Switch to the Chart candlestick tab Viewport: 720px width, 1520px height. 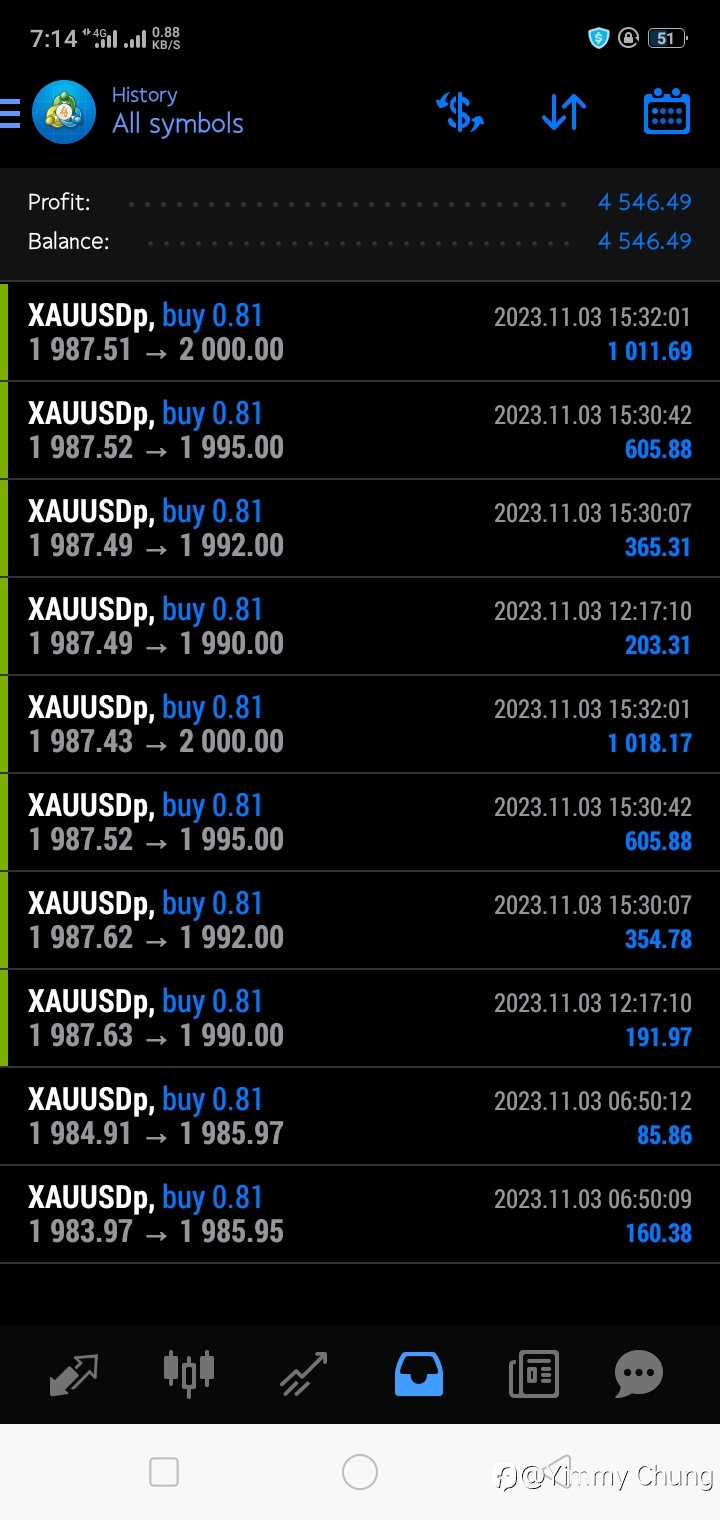[189, 1372]
